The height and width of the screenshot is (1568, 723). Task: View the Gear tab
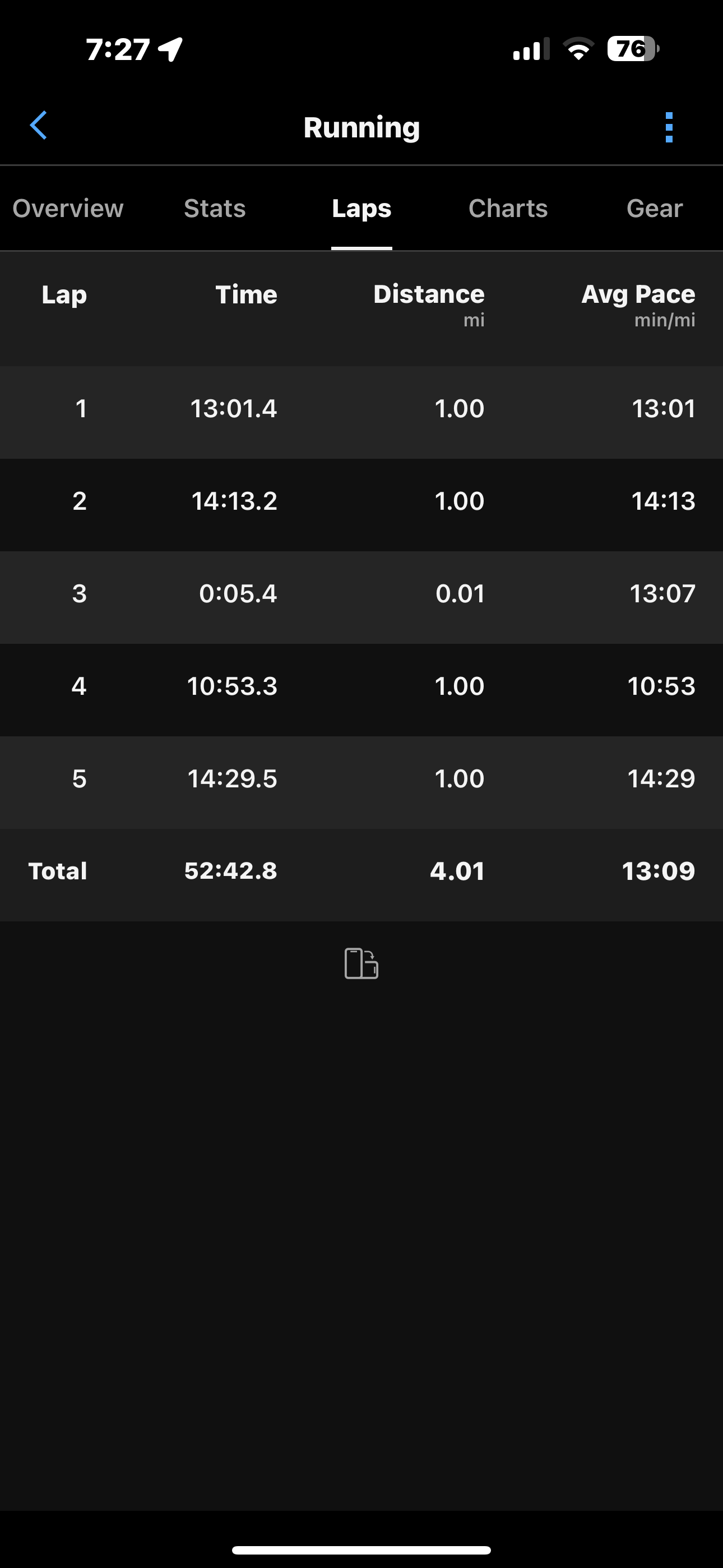654,209
